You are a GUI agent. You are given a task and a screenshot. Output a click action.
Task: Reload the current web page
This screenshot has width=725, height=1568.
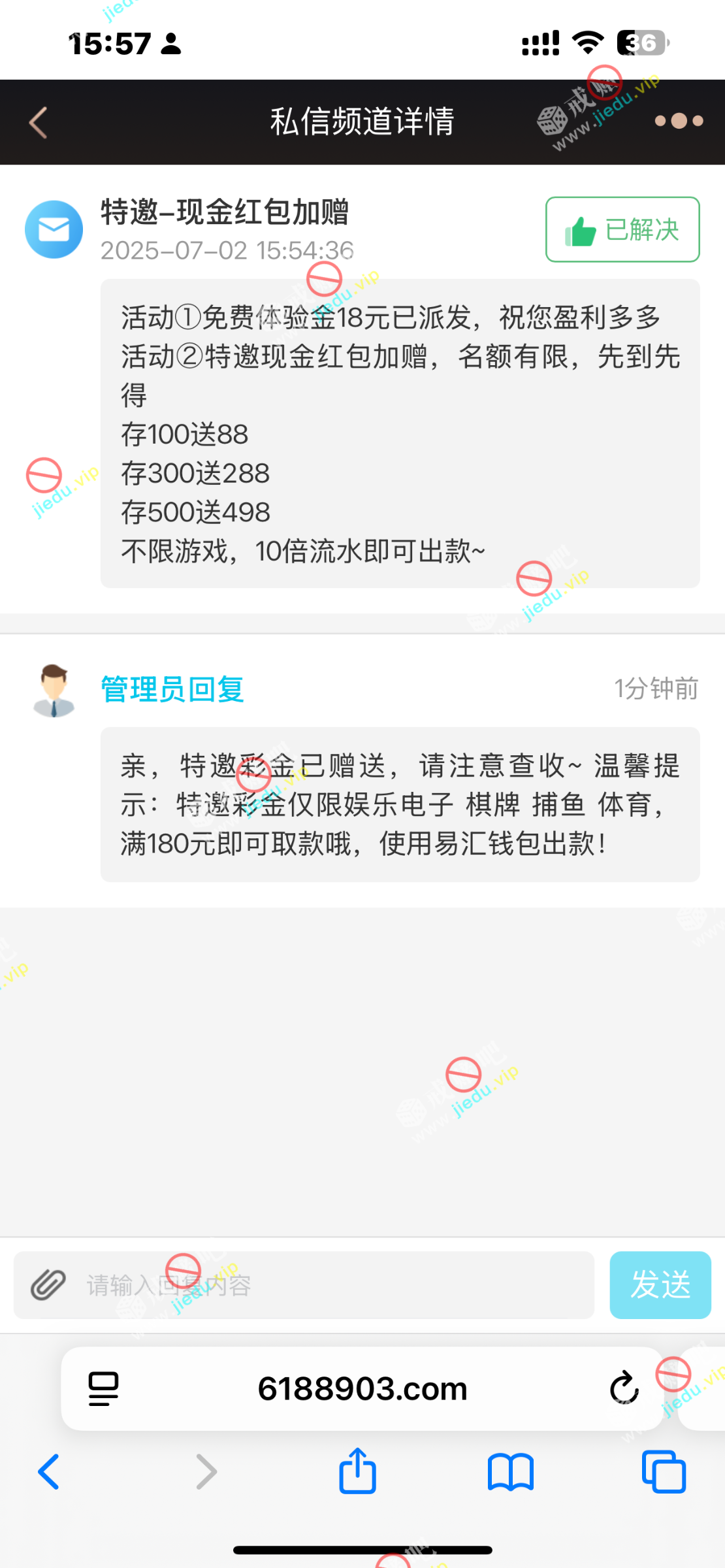coord(624,1388)
